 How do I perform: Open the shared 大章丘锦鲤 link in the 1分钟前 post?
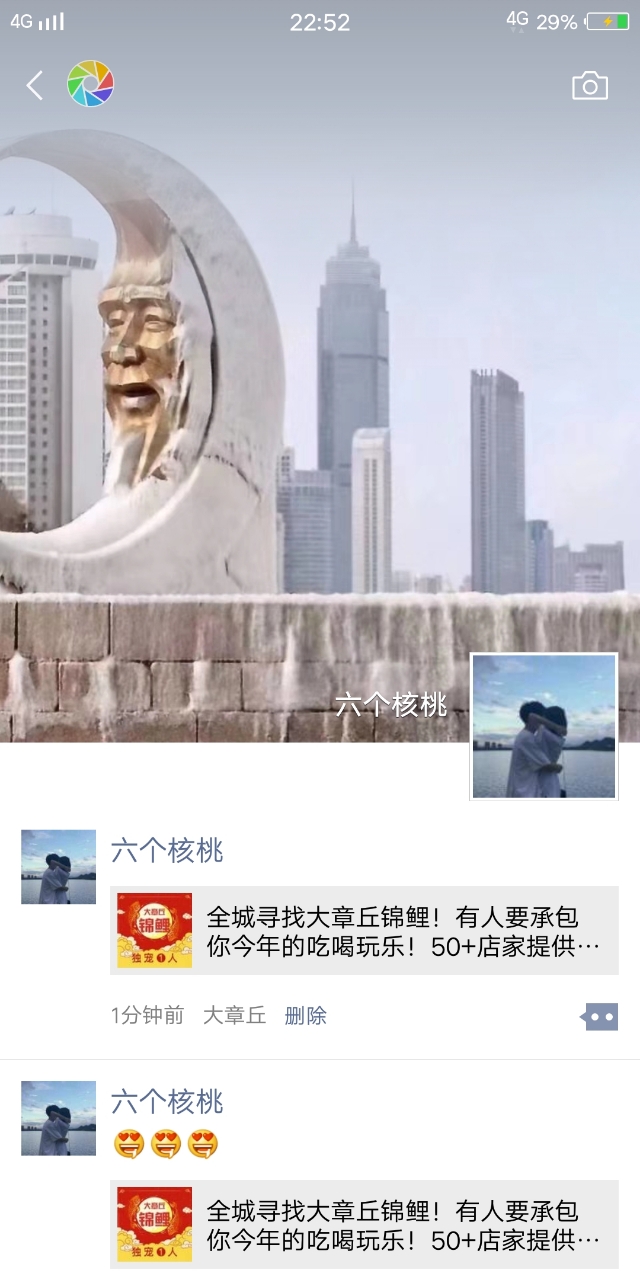(x=364, y=931)
